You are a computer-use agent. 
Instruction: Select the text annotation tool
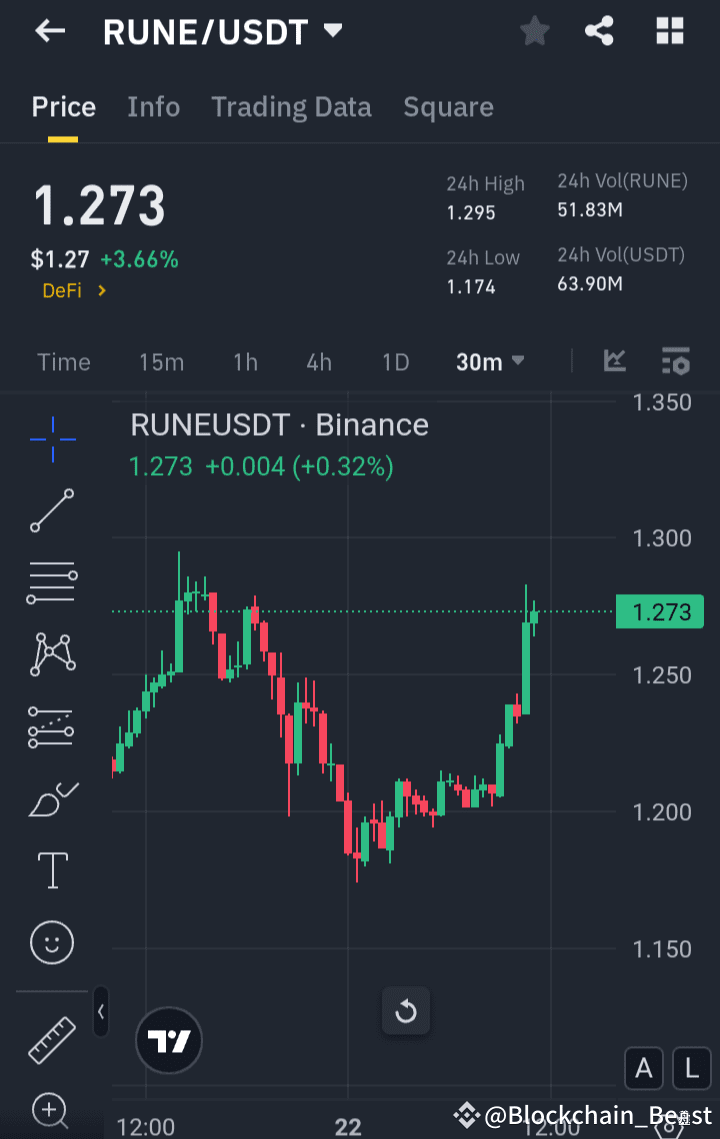(51, 870)
